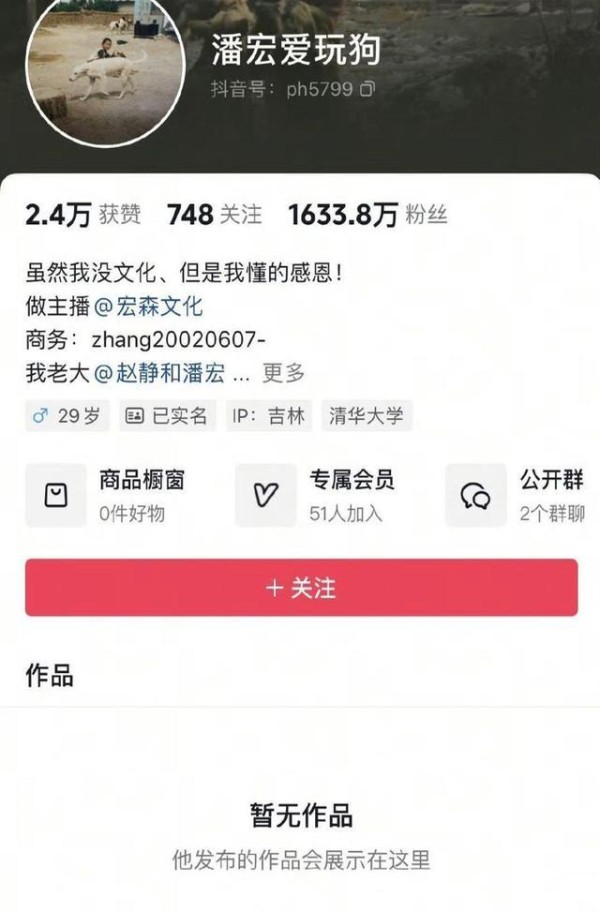Viewport: 600px width, 912px height.
Task: View the 748 following list
Action: coord(214,214)
